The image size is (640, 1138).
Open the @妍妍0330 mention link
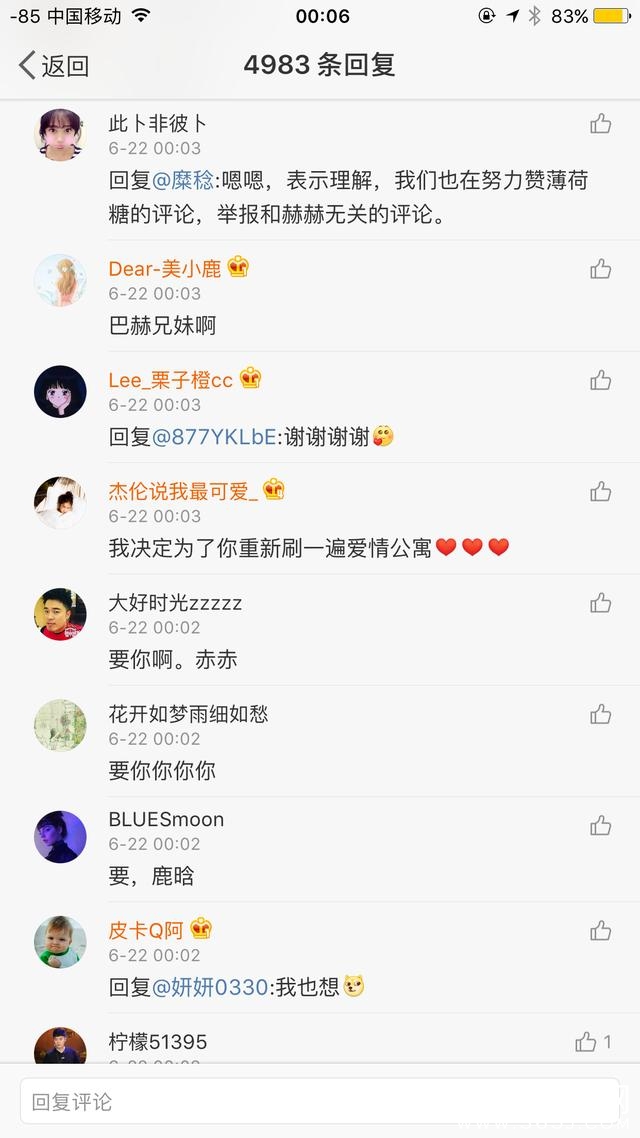coord(210,987)
